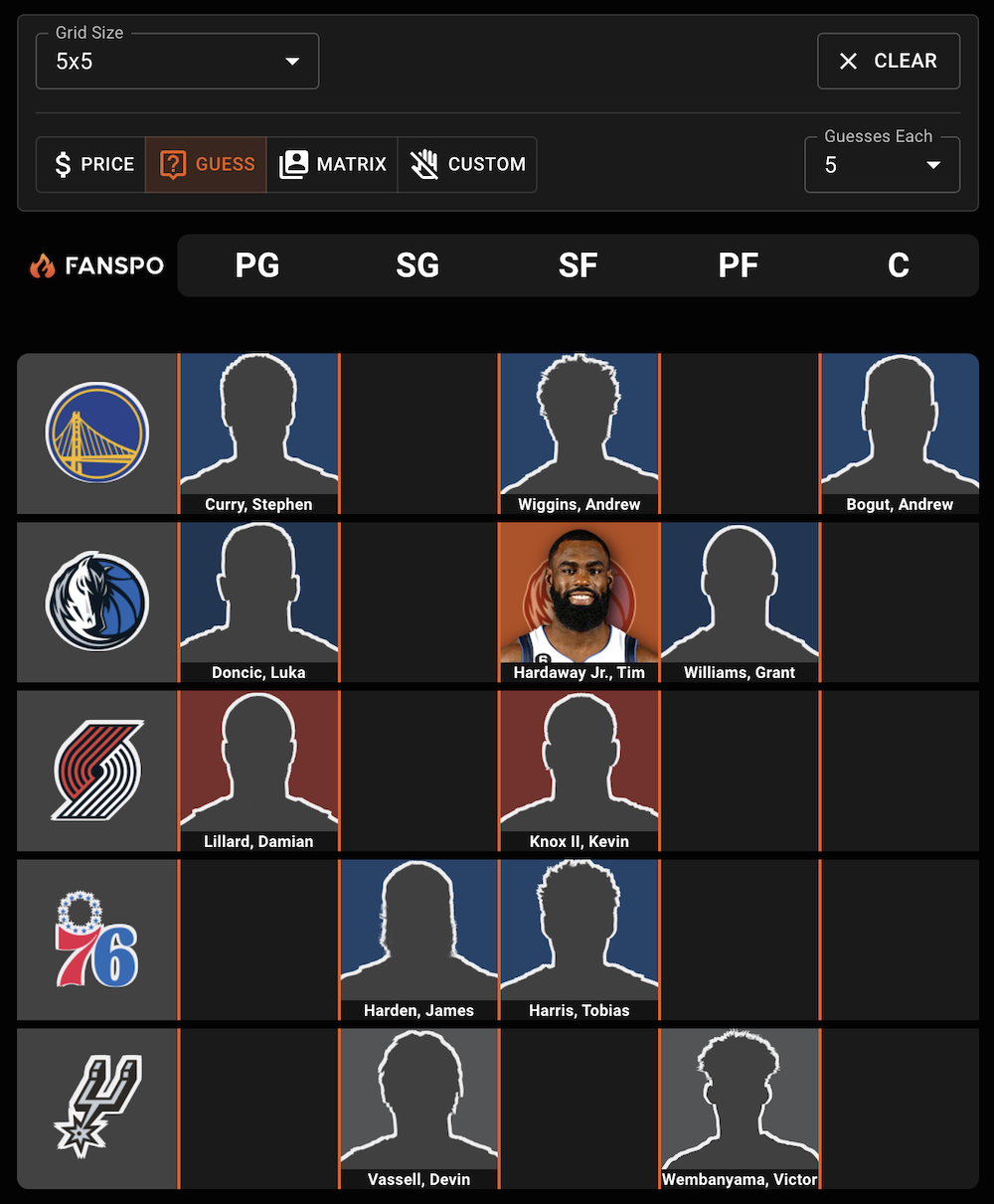Select the Lillard, Damian tile
994x1204 pixels.
click(x=258, y=772)
